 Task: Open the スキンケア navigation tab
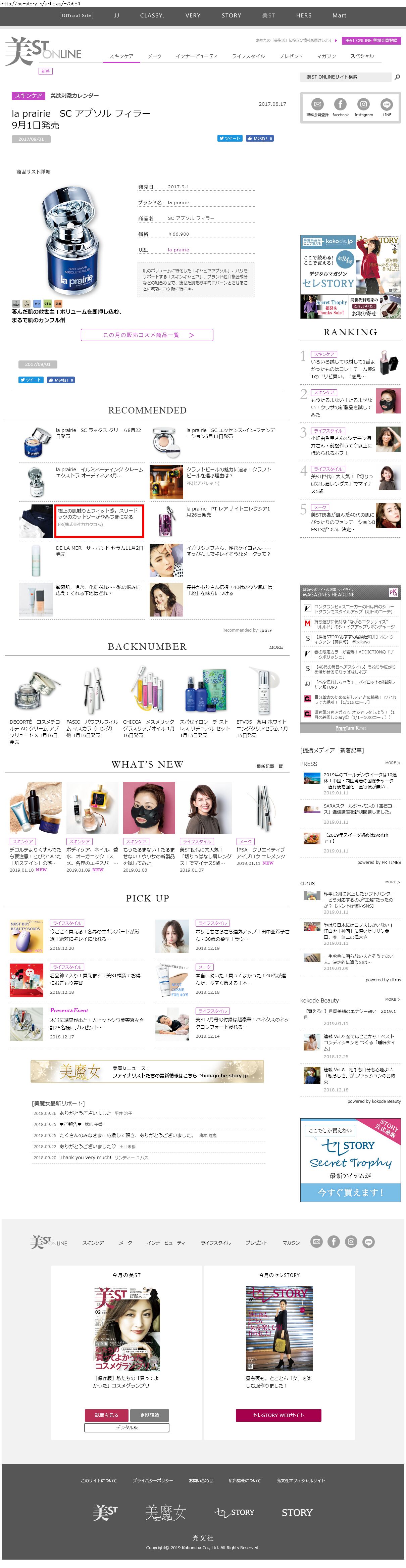(x=121, y=56)
